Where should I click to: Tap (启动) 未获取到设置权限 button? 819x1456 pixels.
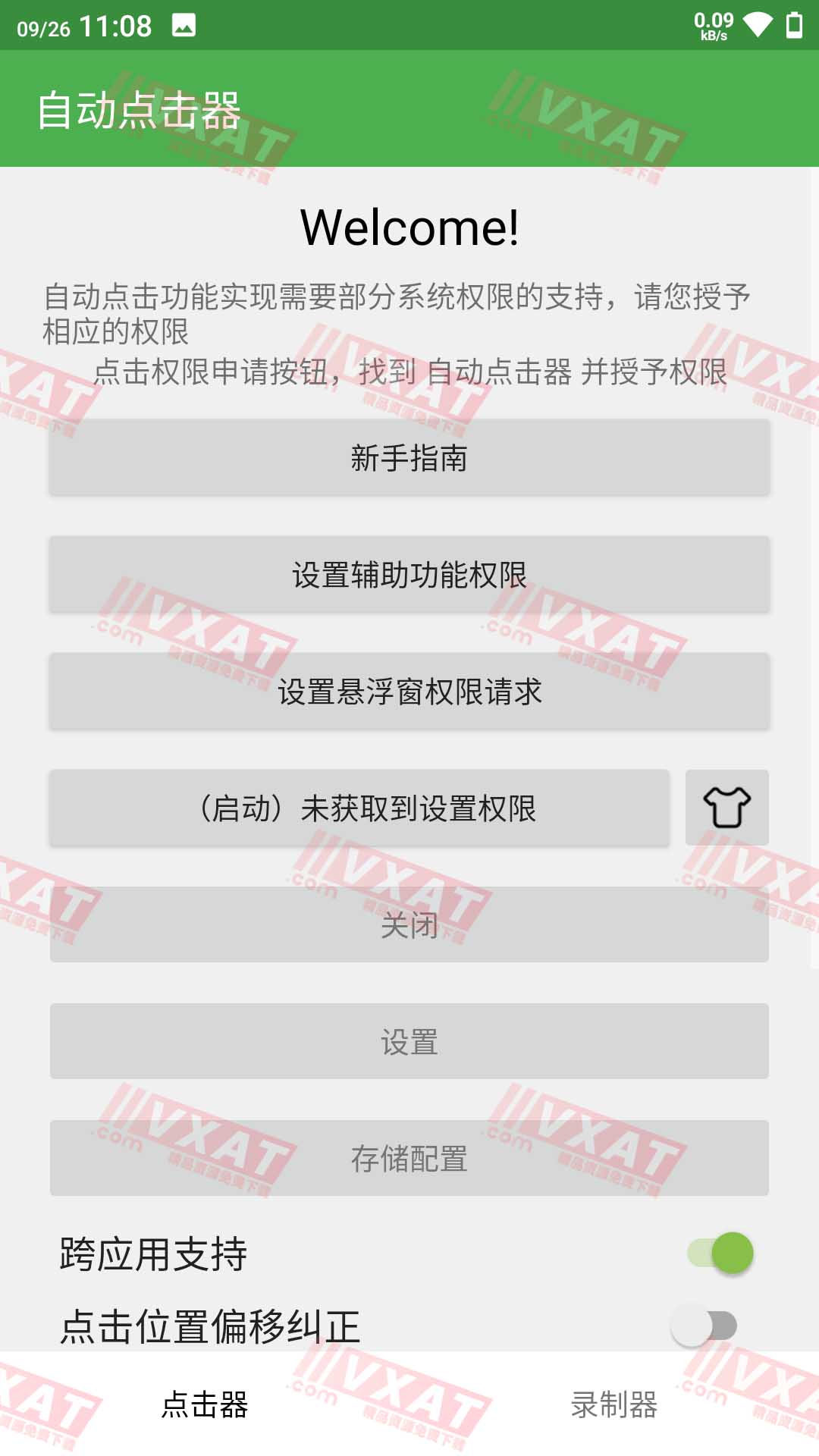tap(359, 808)
